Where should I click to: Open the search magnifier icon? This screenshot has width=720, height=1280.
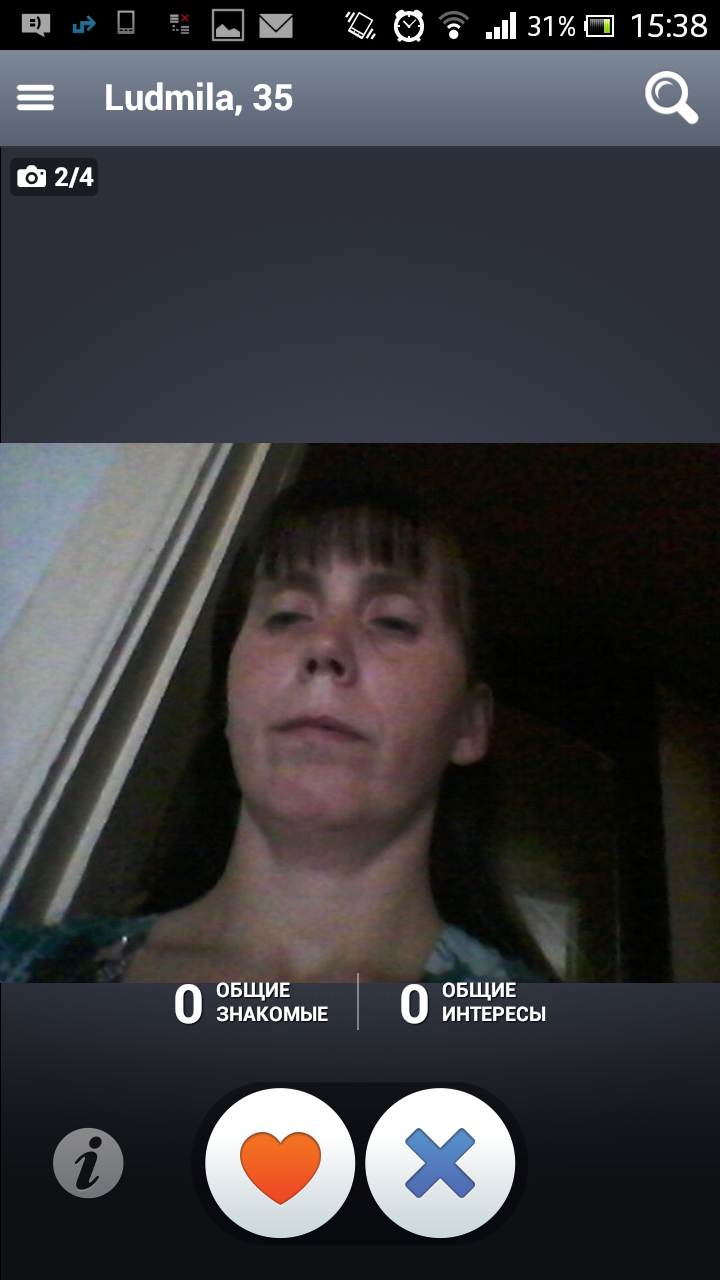[670, 98]
